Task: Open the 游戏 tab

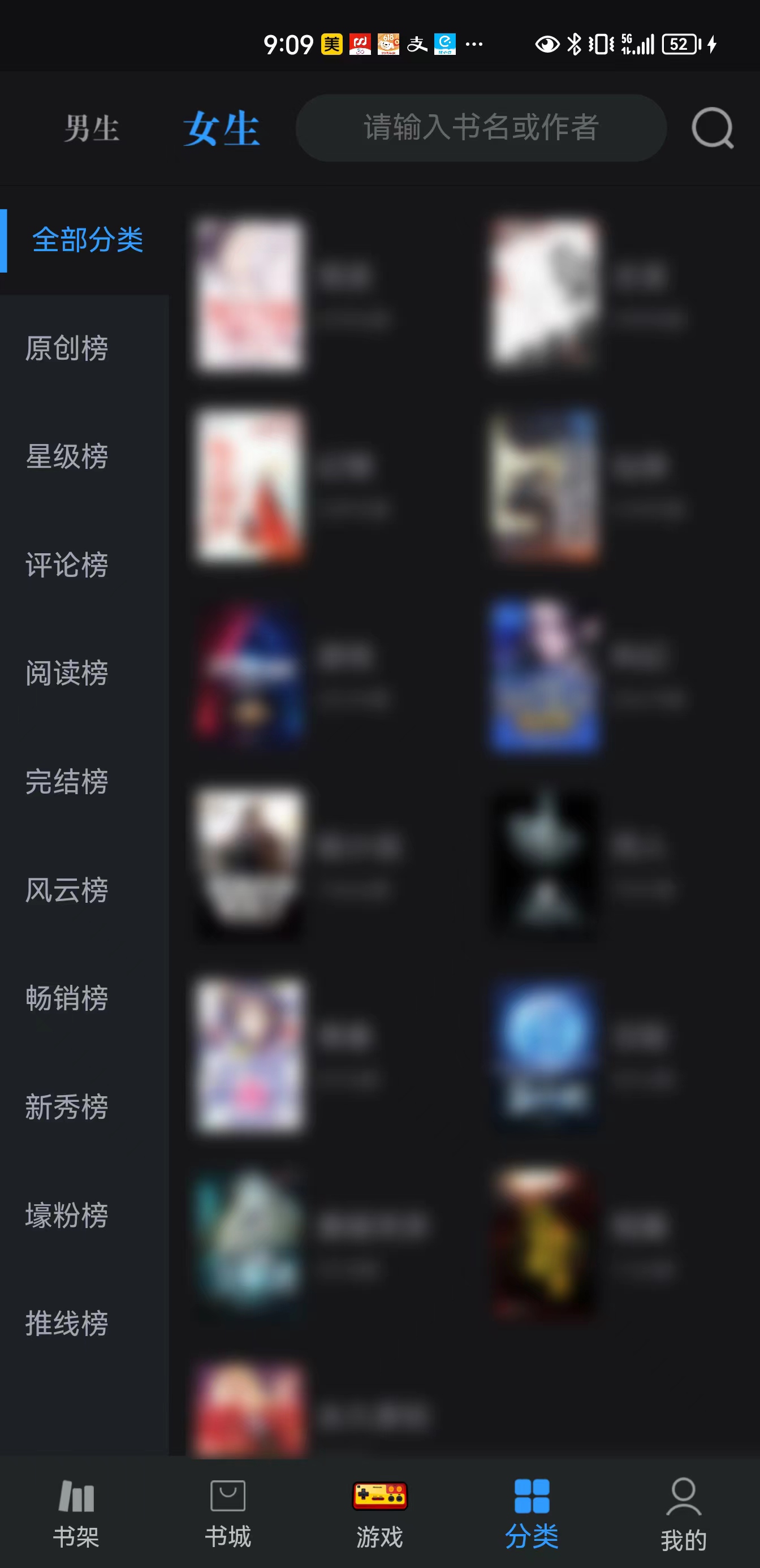Action: tap(379, 1513)
